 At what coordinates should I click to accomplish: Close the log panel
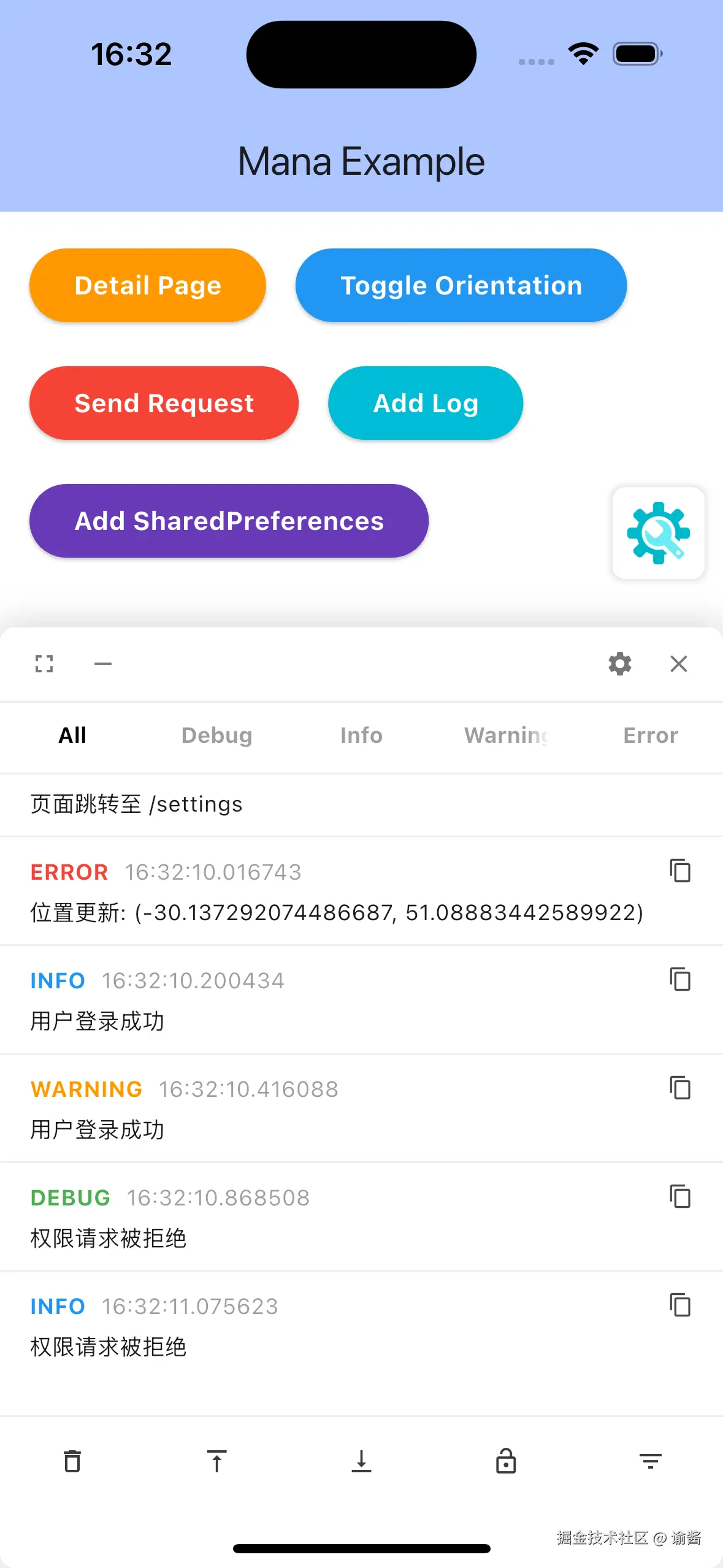(x=678, y=663)
